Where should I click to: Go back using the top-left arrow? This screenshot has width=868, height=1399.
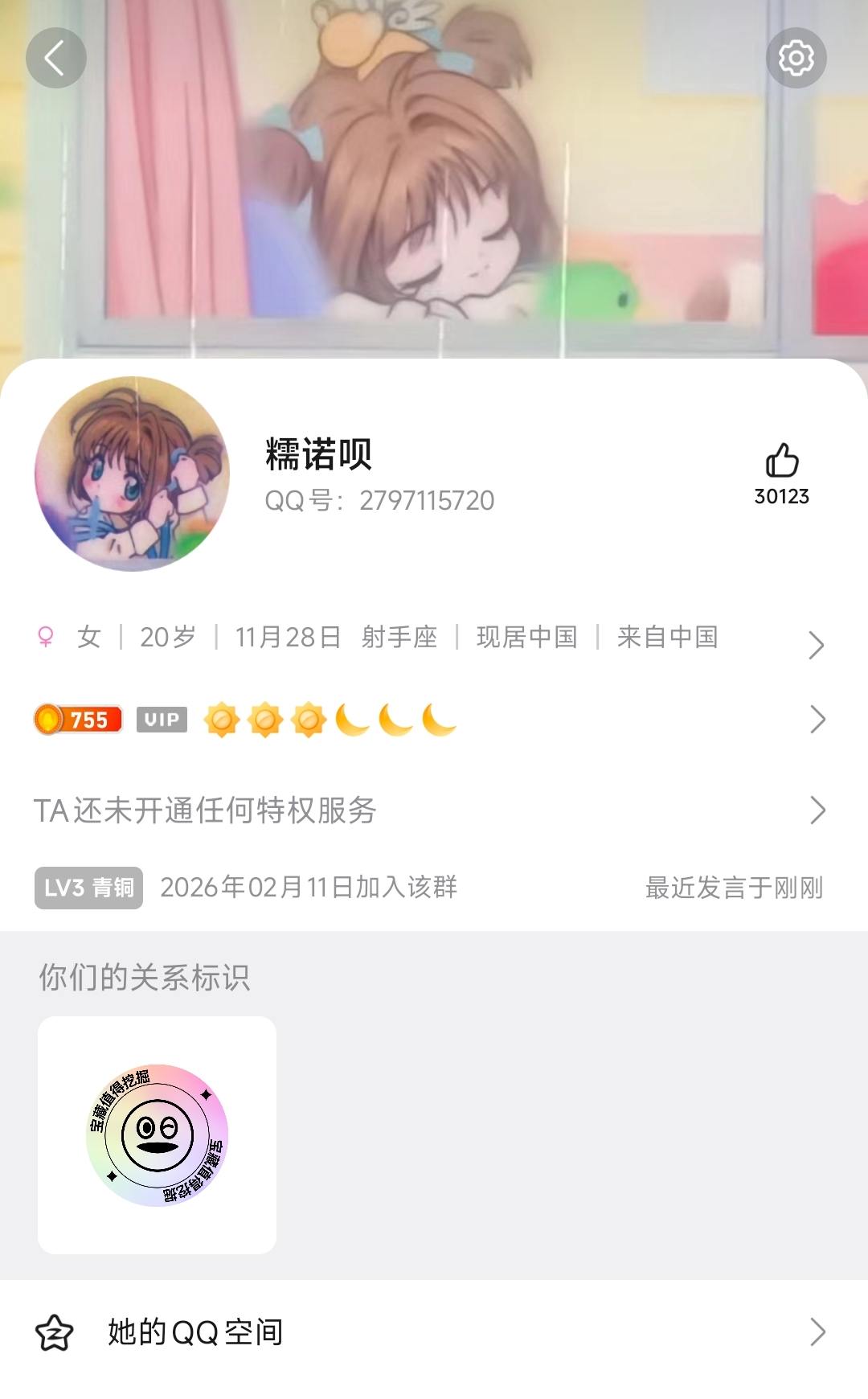[x=55, y=58]
